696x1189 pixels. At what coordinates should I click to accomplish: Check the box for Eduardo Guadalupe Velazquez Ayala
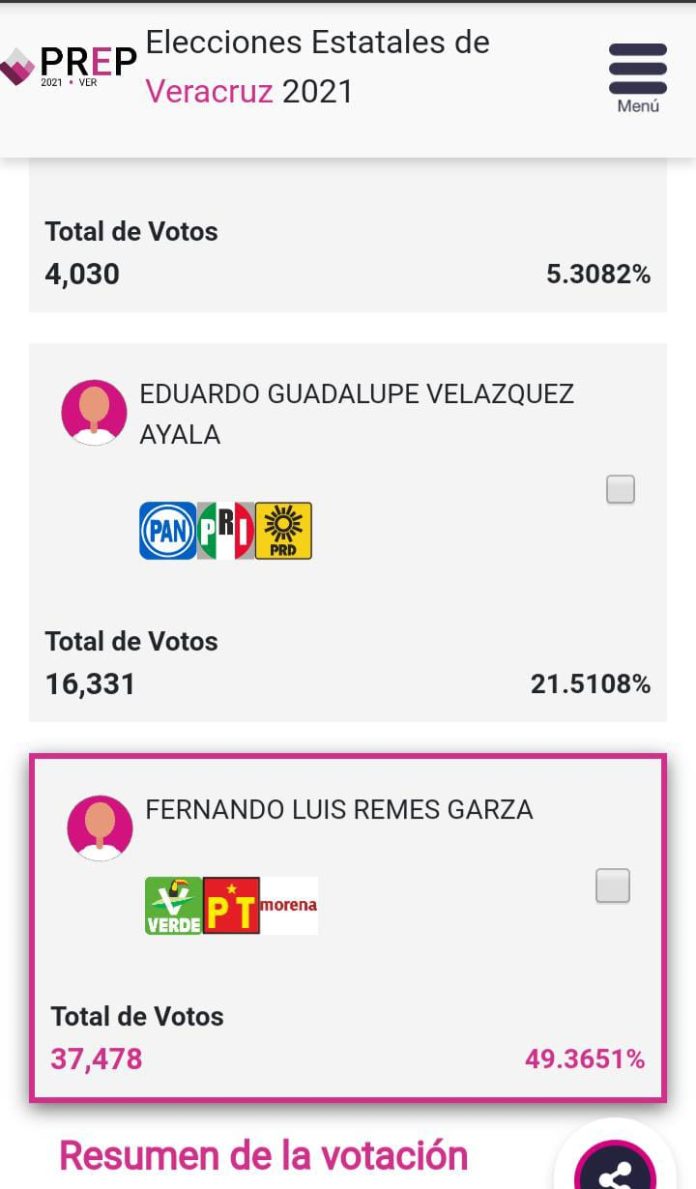[x=620, y=490]
